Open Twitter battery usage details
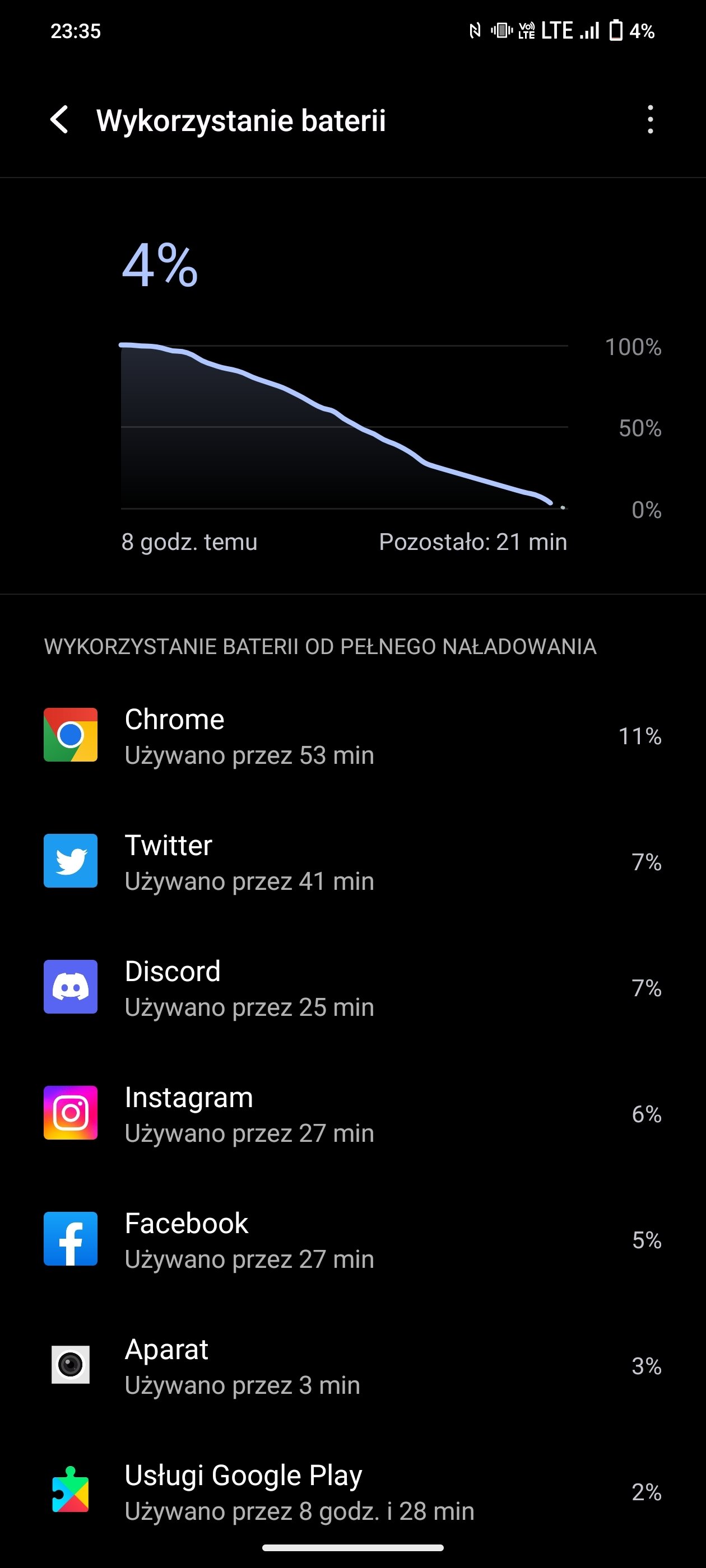The image size is (706, 1568). 352,862
